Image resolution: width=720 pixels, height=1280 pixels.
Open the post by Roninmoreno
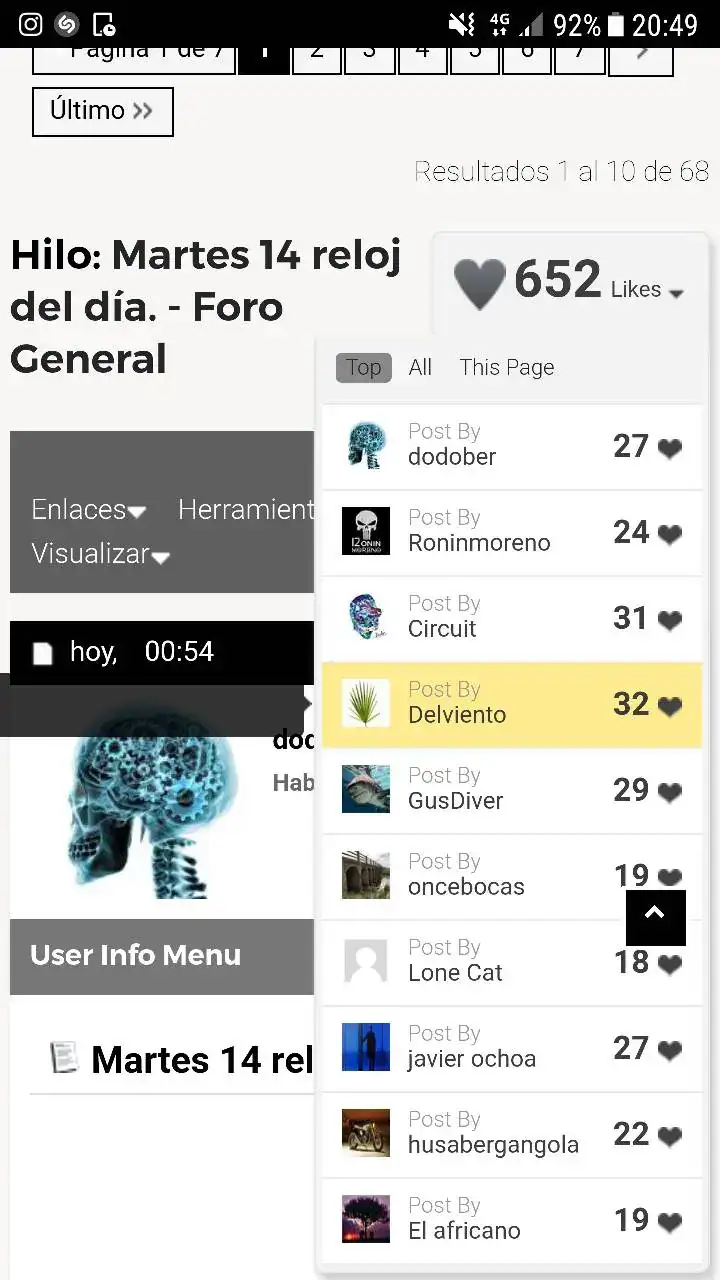click(x=511, y=532)
